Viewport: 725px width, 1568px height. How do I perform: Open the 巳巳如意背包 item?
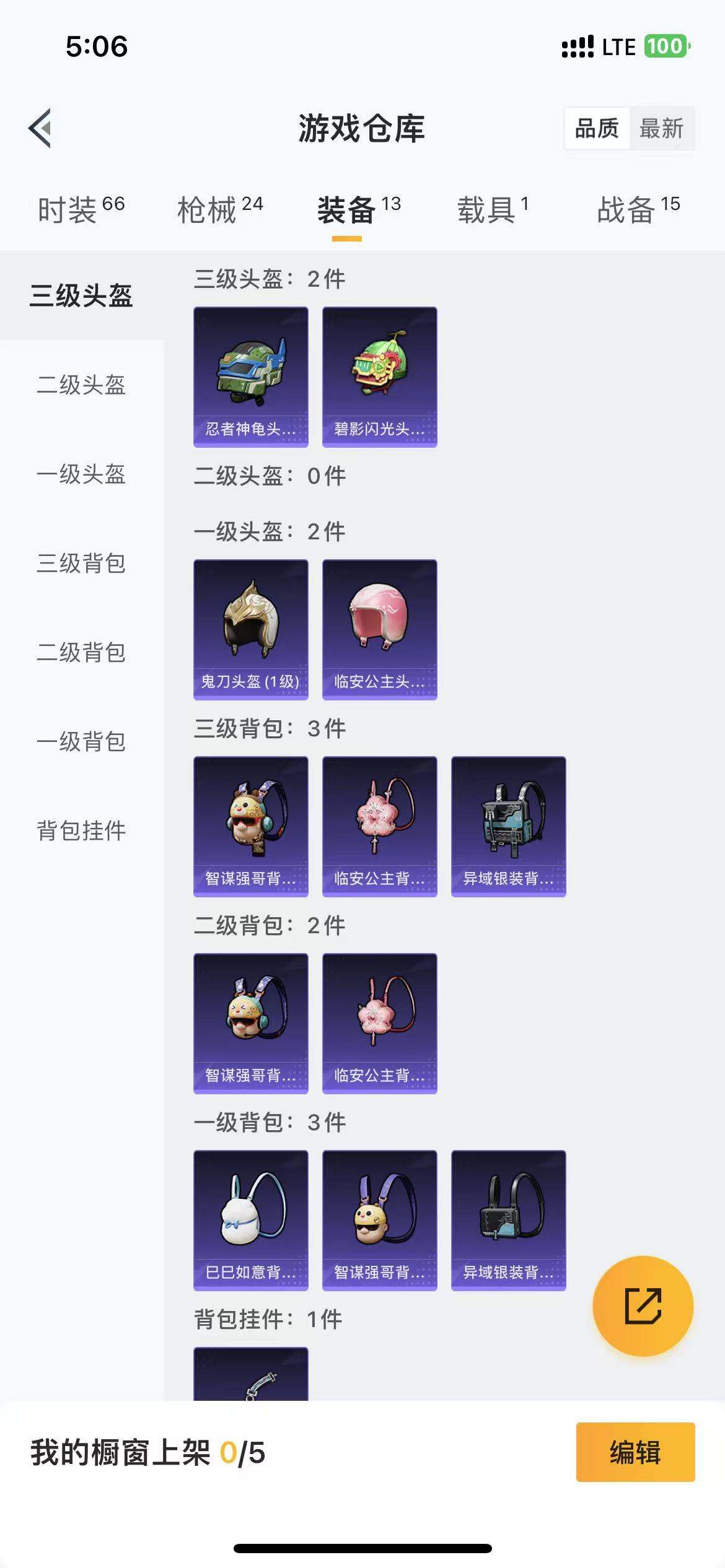(x=251, y=1221)
